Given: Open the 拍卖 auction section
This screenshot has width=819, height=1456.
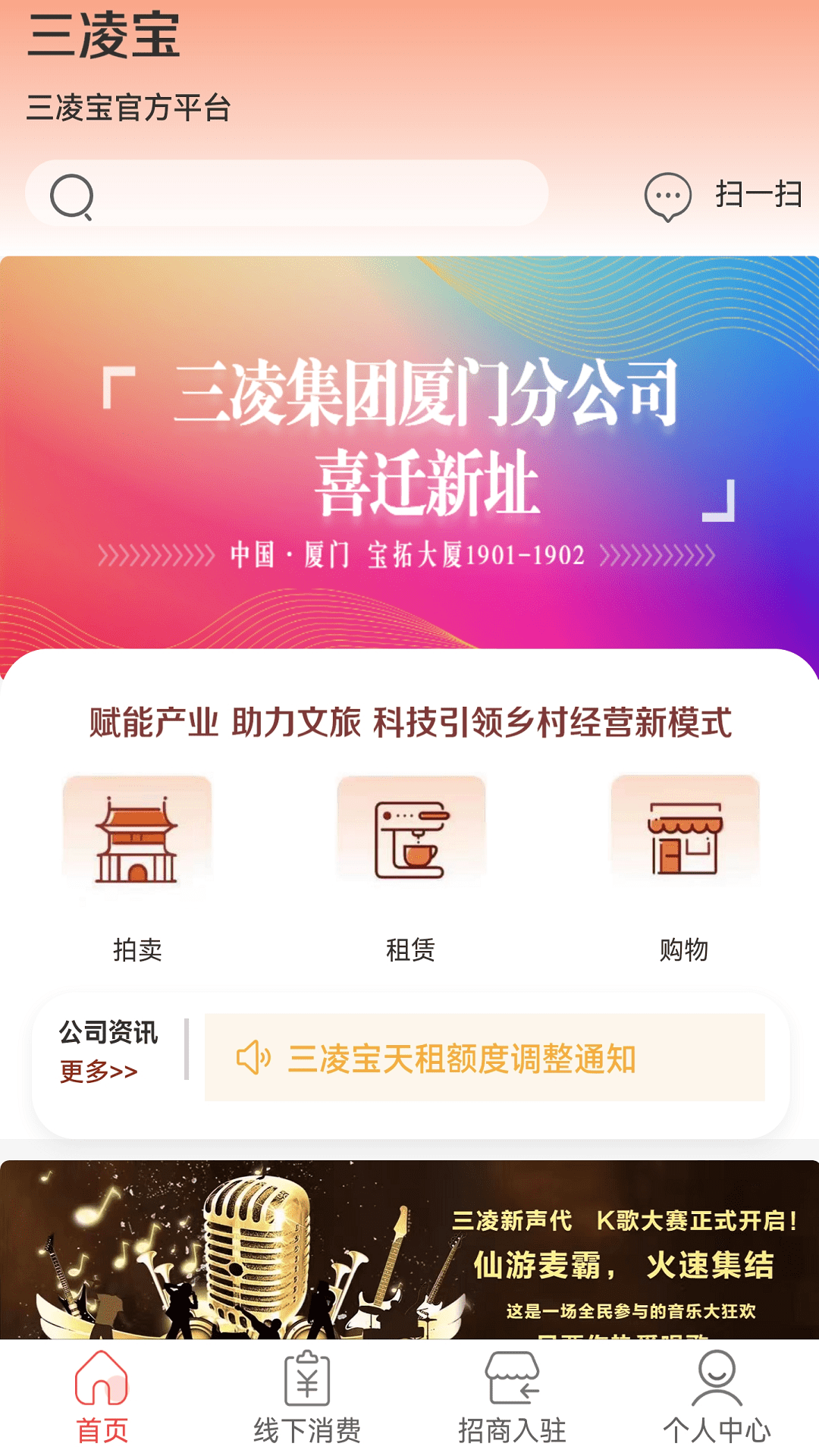Looking at the screenshot, I should pyautogui.click(x=137, y=864).
